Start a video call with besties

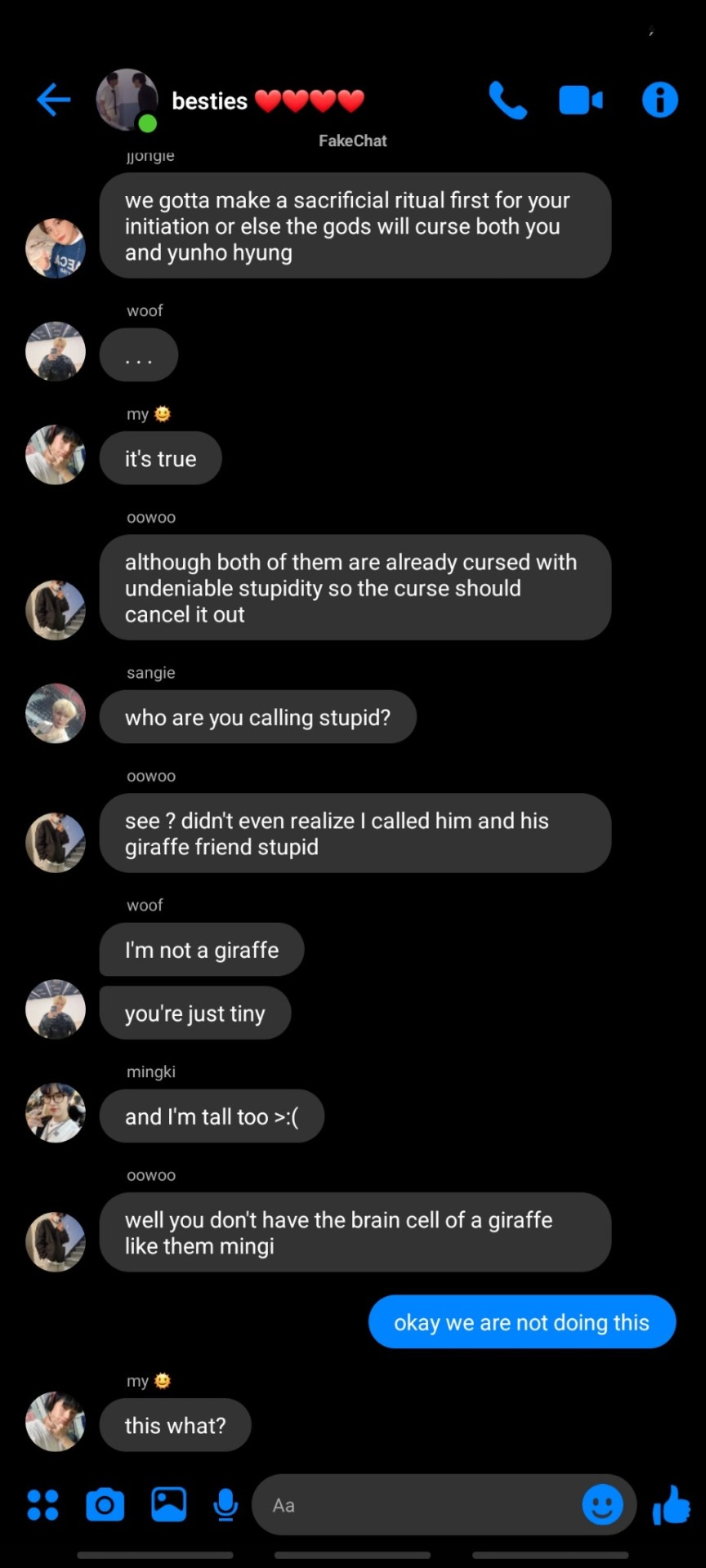coord(580,100)
